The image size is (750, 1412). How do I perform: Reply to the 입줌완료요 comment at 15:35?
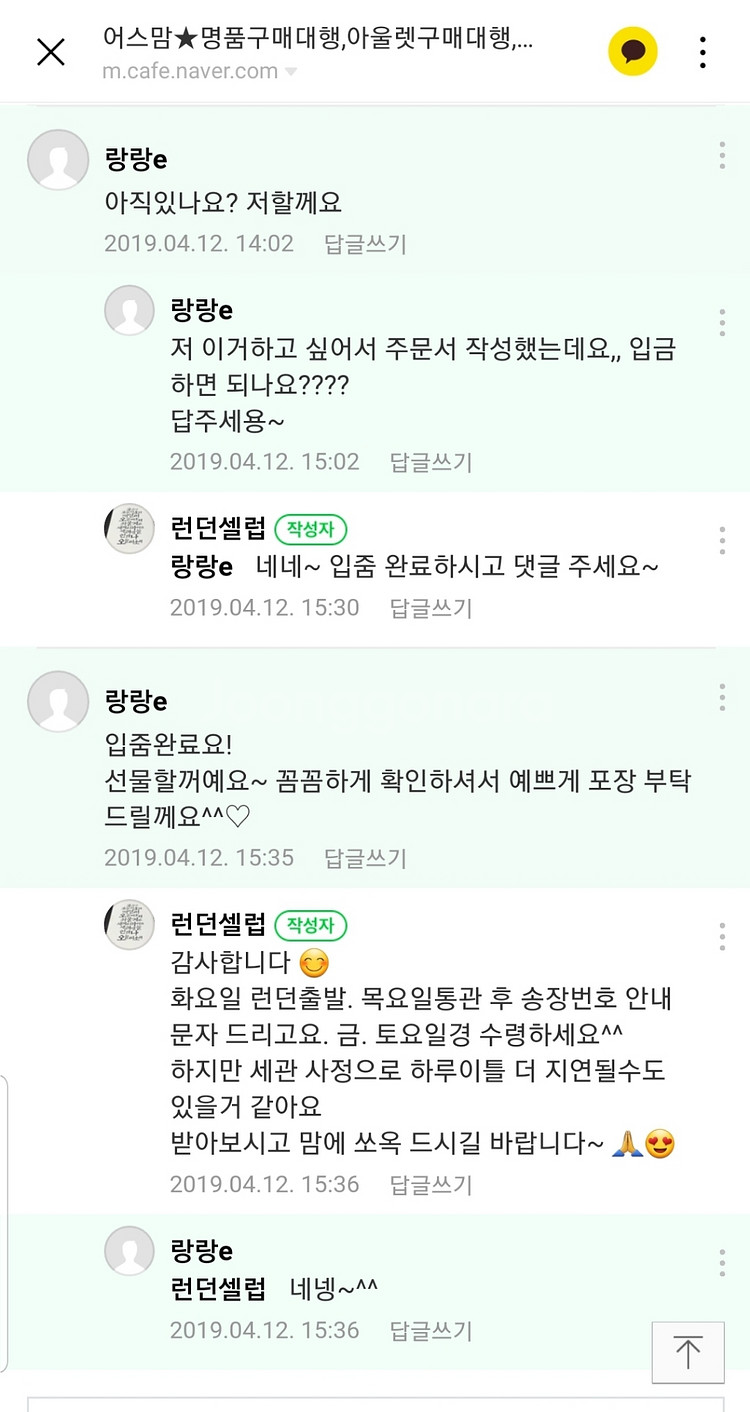(x=365, y=857)
